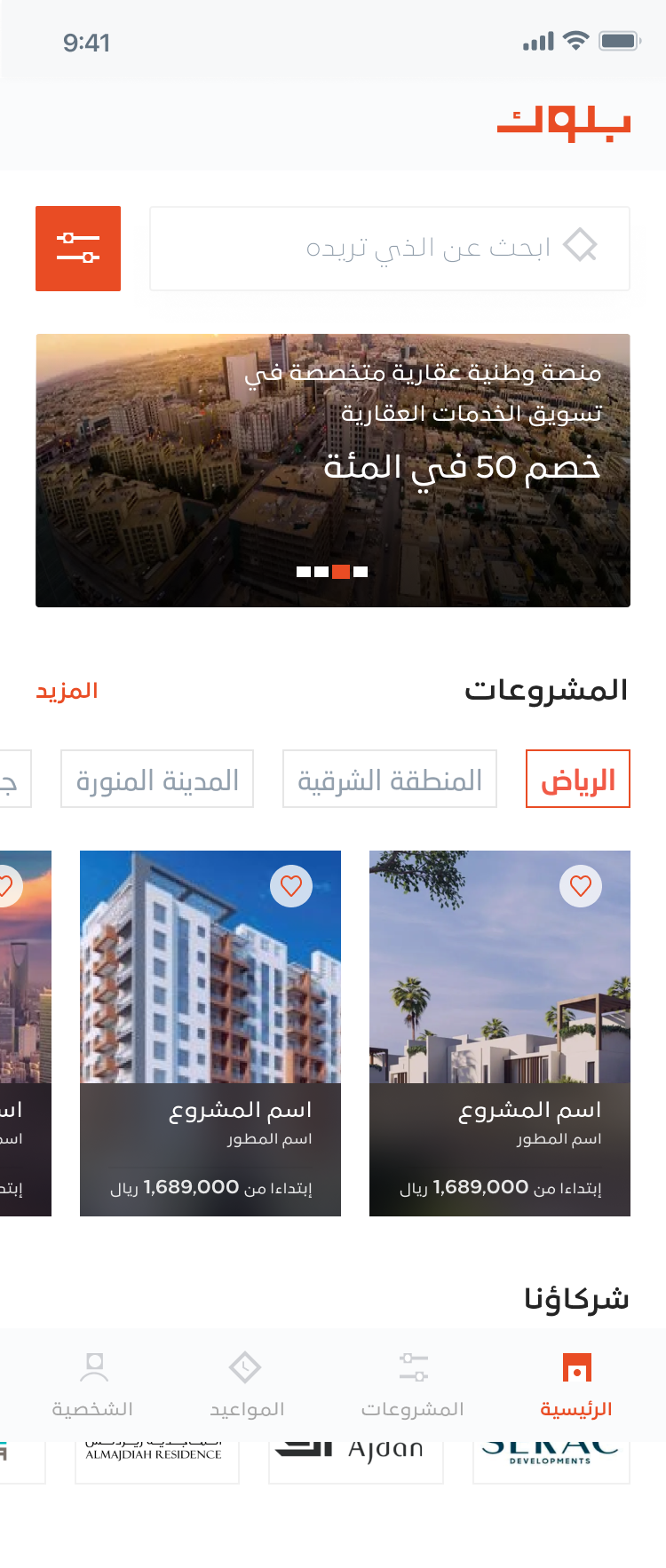
Task: Tap the search field ابحث عن الذي تريده
Action: point(389,249)
